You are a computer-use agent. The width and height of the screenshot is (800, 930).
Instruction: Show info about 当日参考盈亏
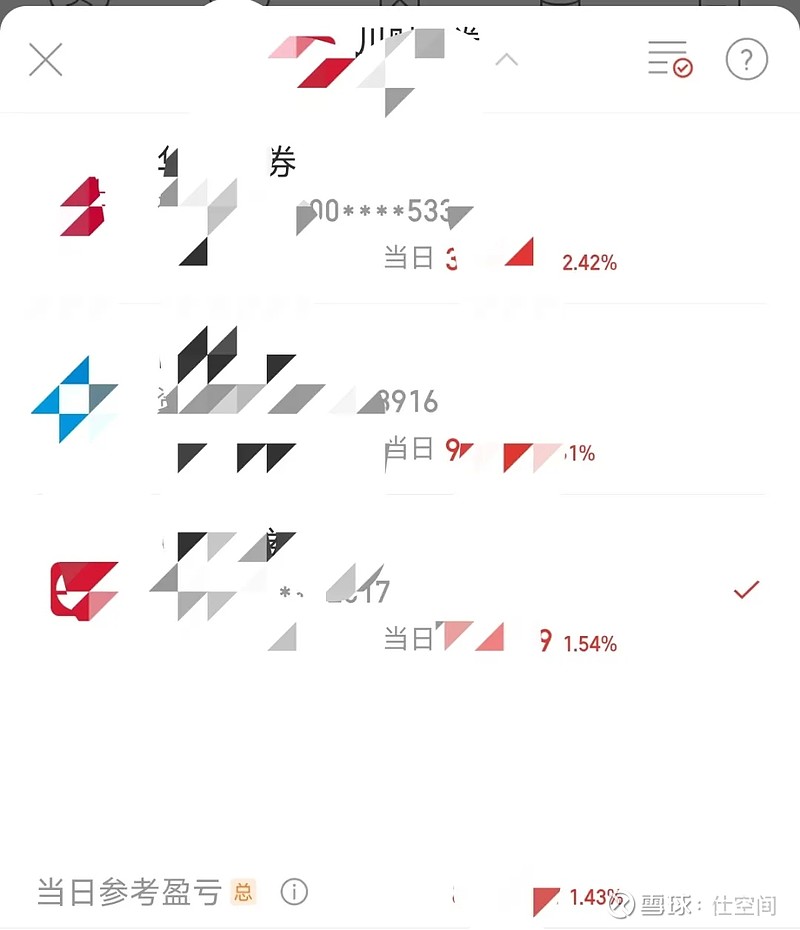pos(294,891)
